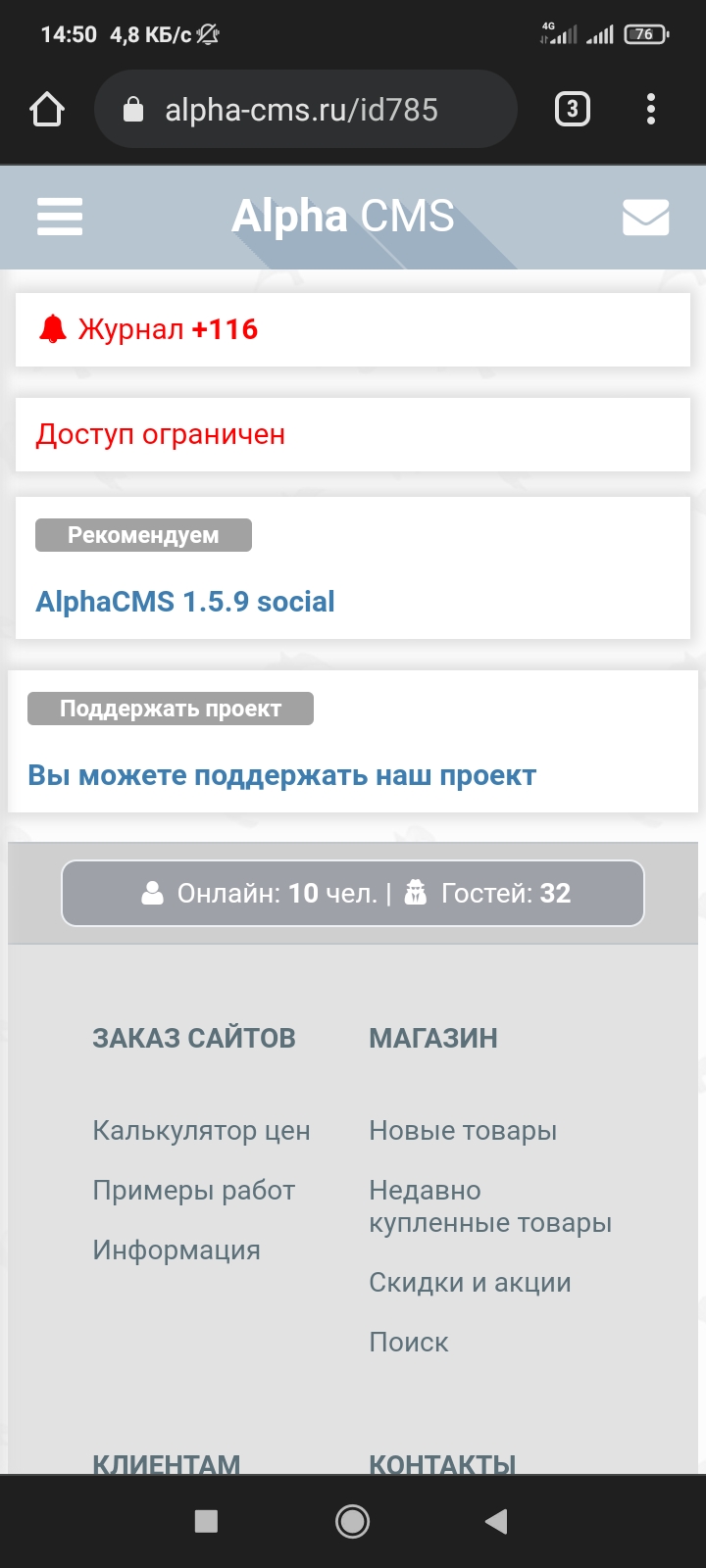Open the mail envelope icon
Viewport: 706px width, 1568px height.
tap(645, 217)
